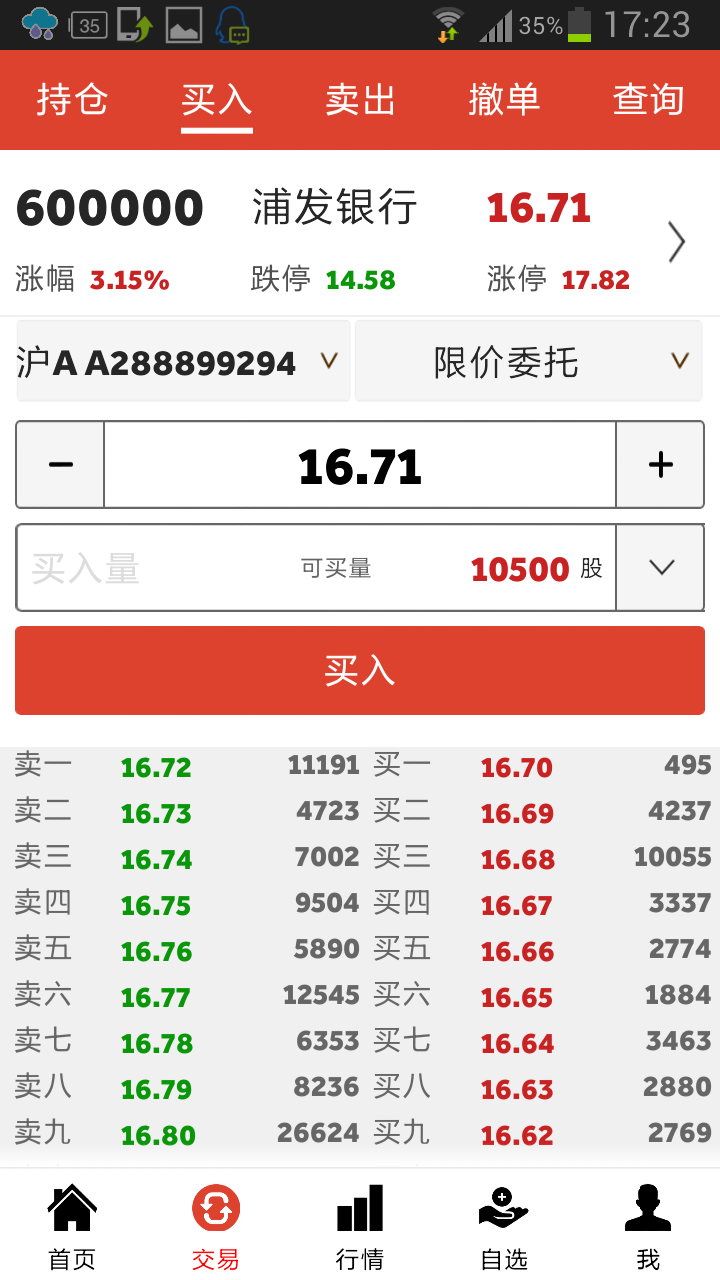720x1280 pixels.
Task: Go to the 查询 tab
Action: coord(648,100)
